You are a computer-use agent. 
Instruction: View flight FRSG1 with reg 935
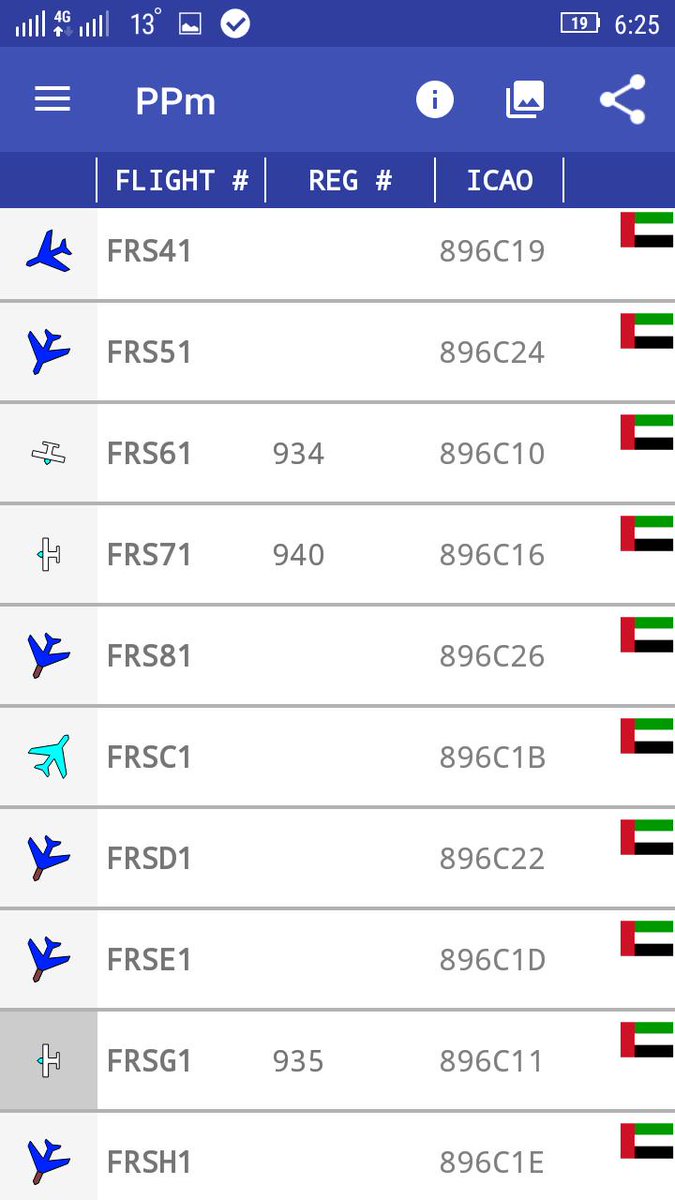(x=337, y=1060)
